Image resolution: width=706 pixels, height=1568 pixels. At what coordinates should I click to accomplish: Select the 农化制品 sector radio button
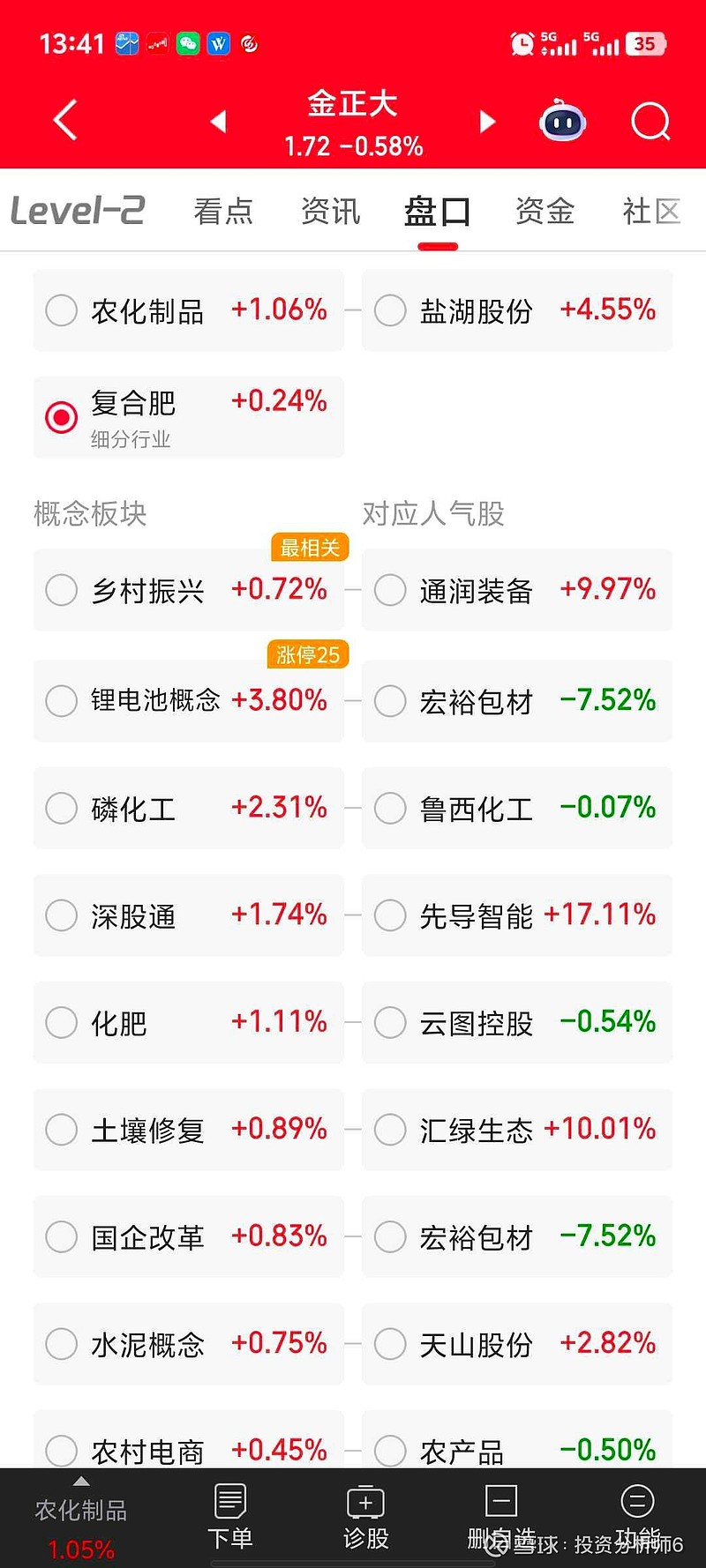tap(62, 310)
